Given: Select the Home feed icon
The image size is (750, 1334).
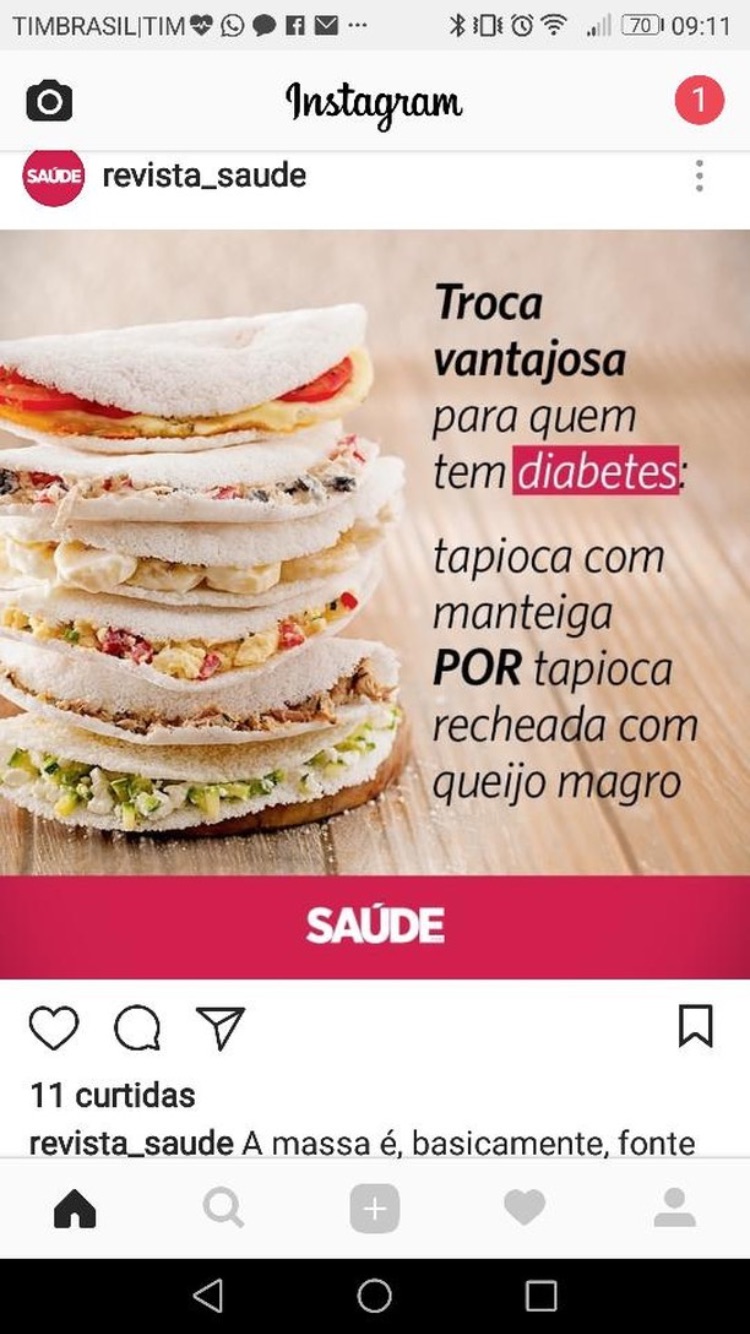Looking at the screenshot, I should (75, 1207).
